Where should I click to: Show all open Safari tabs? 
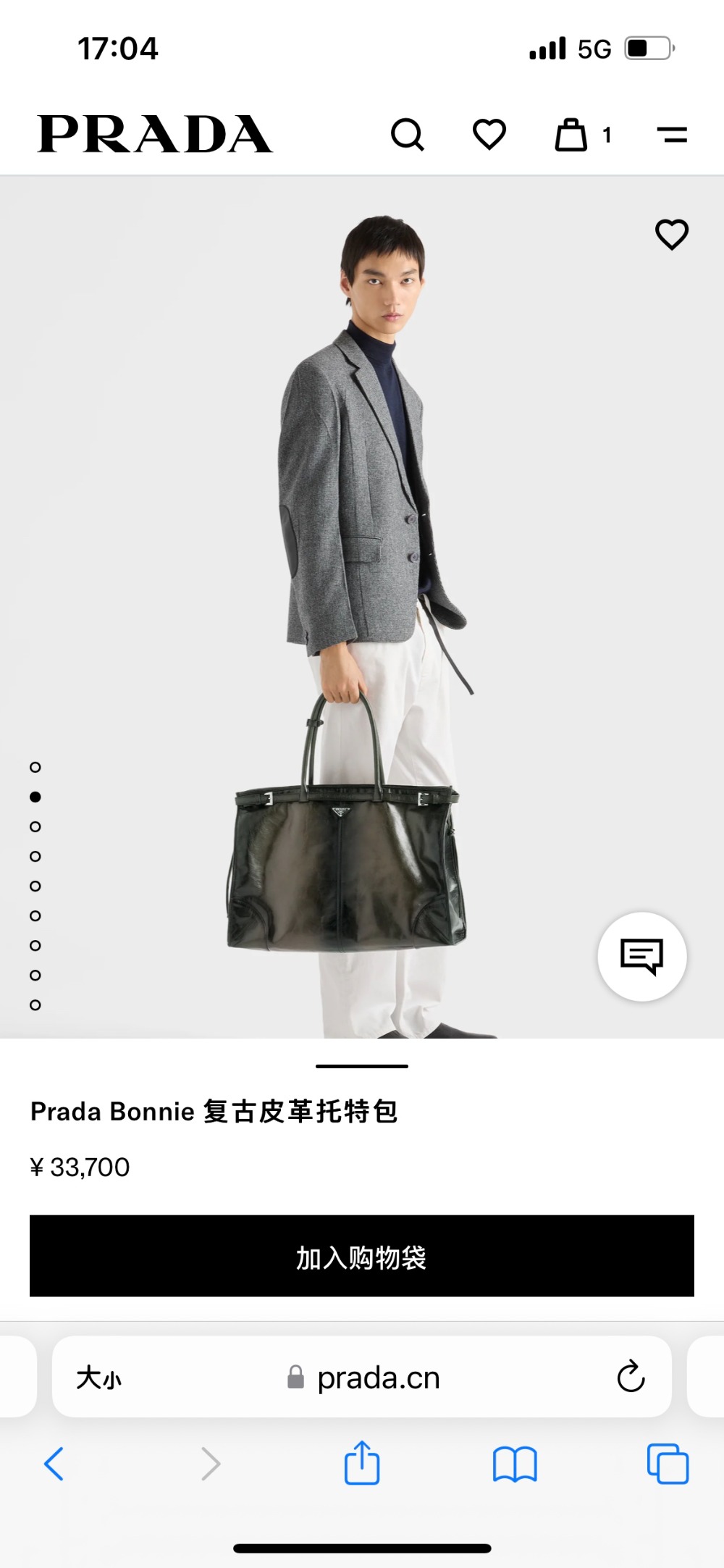click(668, 1464)
